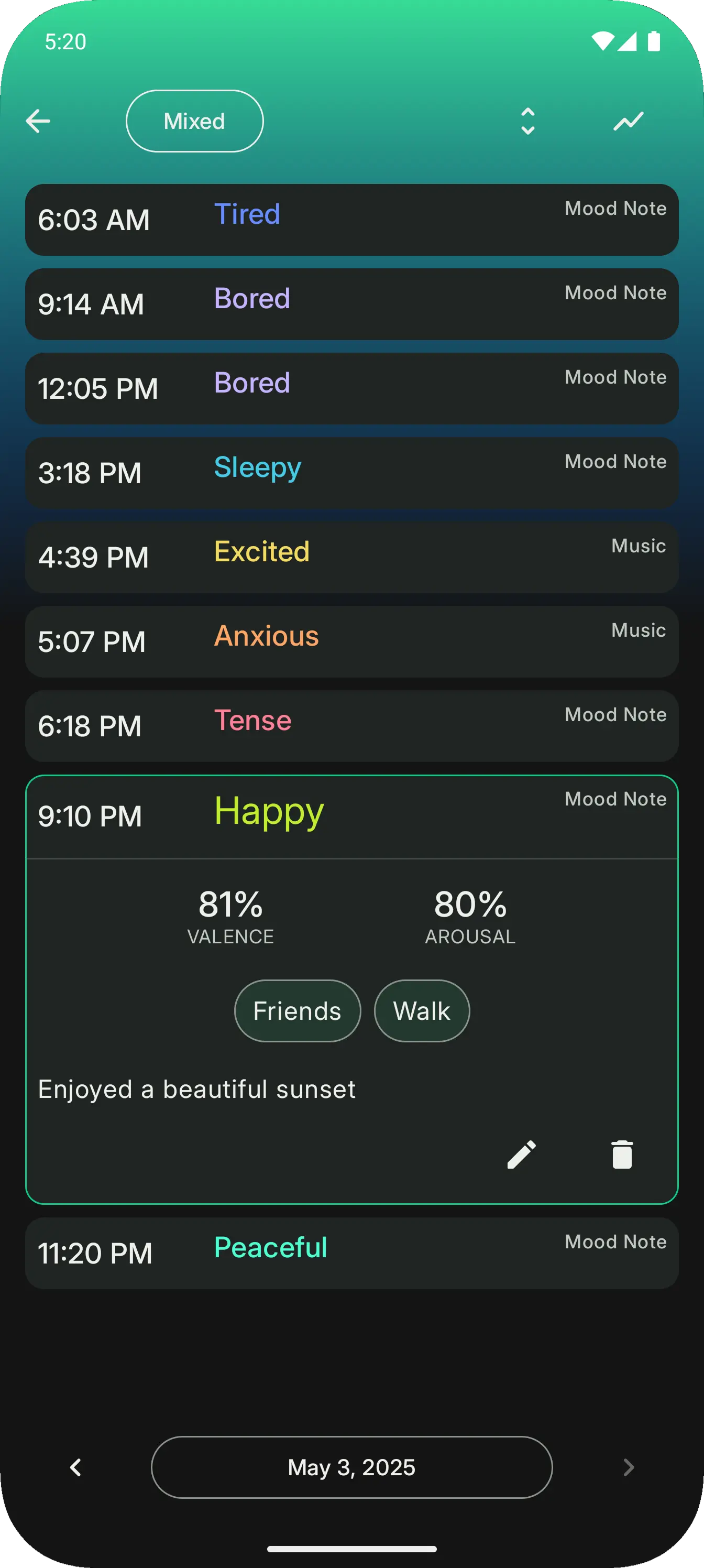
Task: Toggle the Walk tag chip
Action: coord(421,1010)
